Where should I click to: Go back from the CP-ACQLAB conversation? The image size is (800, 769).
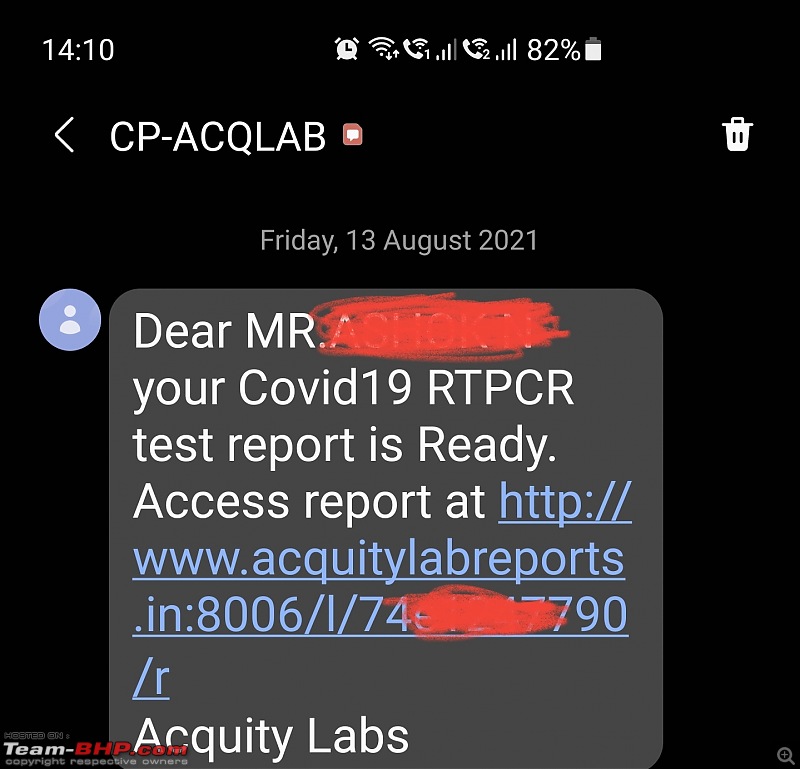(x=64, y=135)
